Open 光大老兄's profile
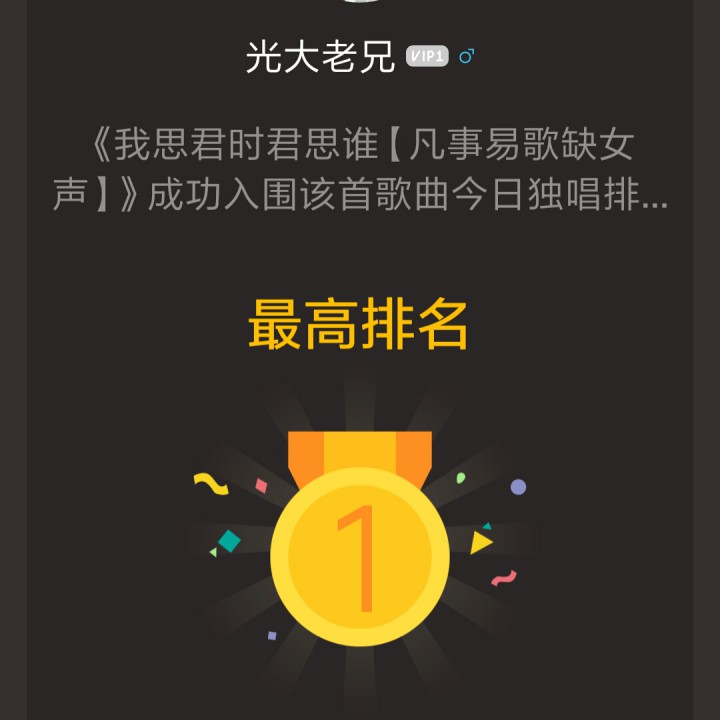The image size is (720, 720). coord(320,57)
